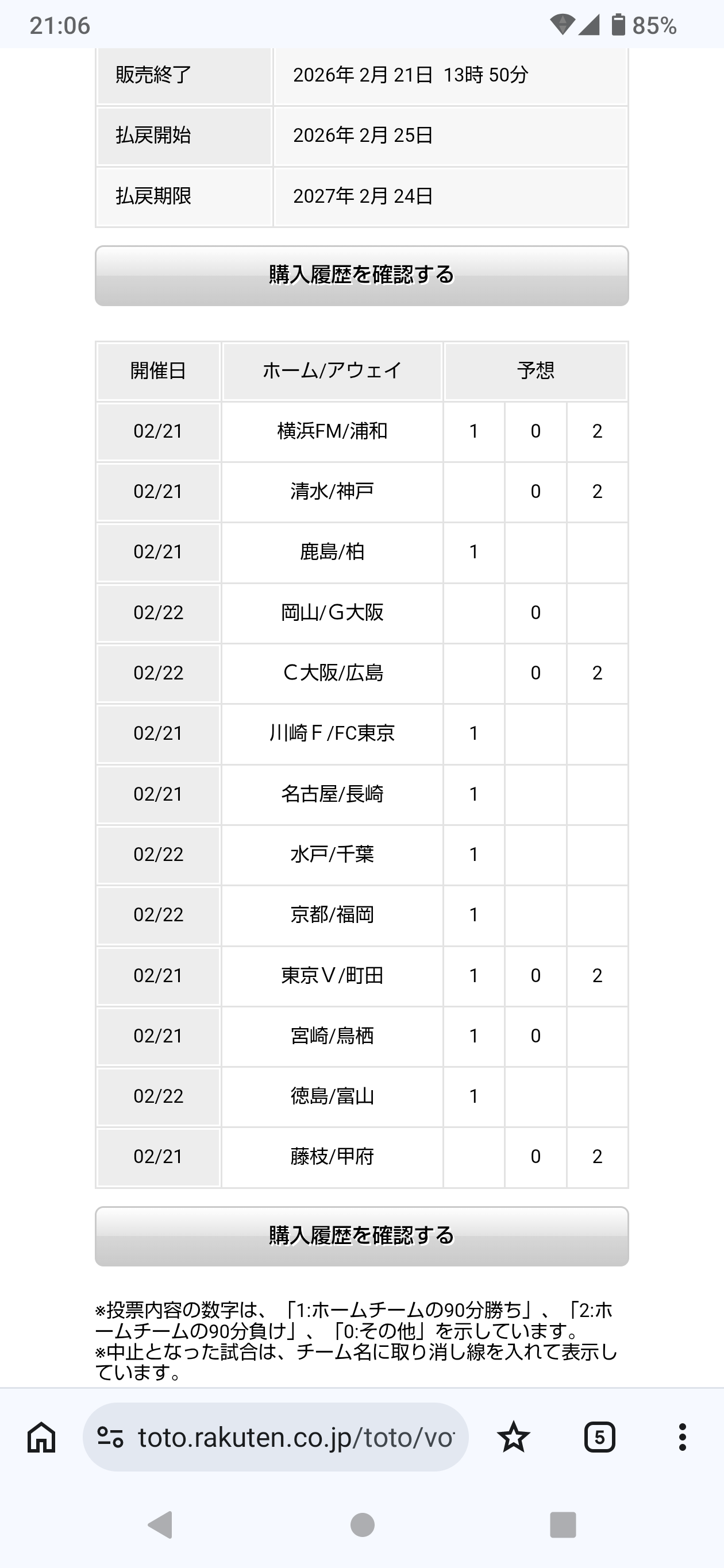Screen dimensions: 724x1568
Task: Open the tab switcher showing 5 tabs
Action: coord(599,1437)
